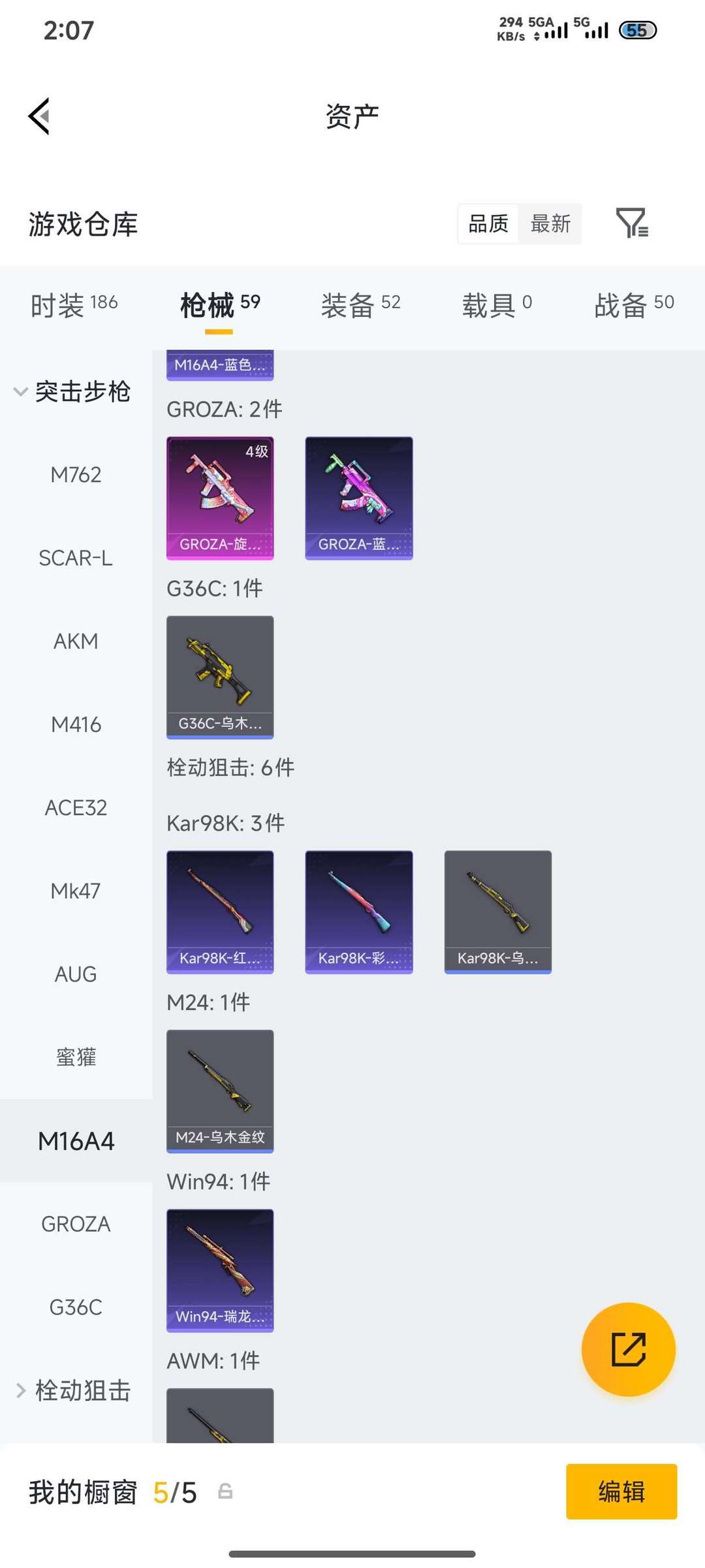705x1568 pixels.
Task: Sort warehouse items by 品质
Action: pyautogui.click(x=488, y=224)
